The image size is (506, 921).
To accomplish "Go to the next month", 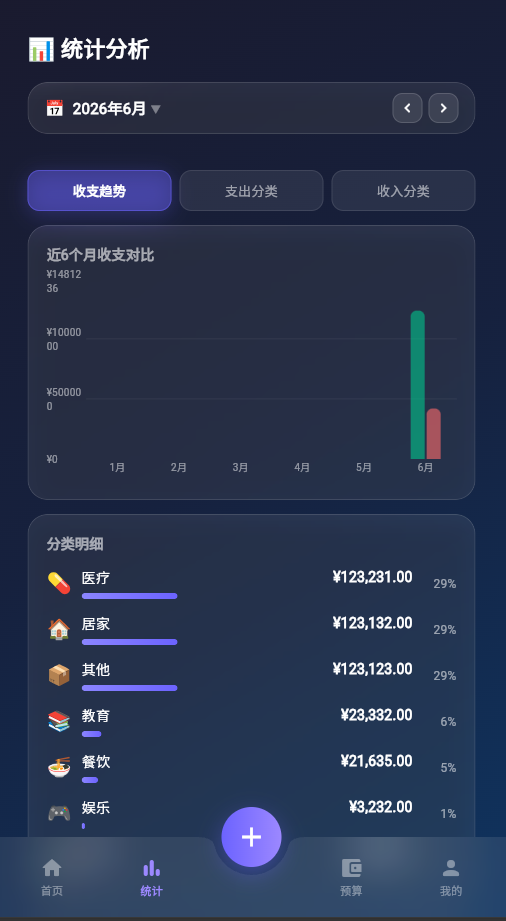I will click(443, 108).
